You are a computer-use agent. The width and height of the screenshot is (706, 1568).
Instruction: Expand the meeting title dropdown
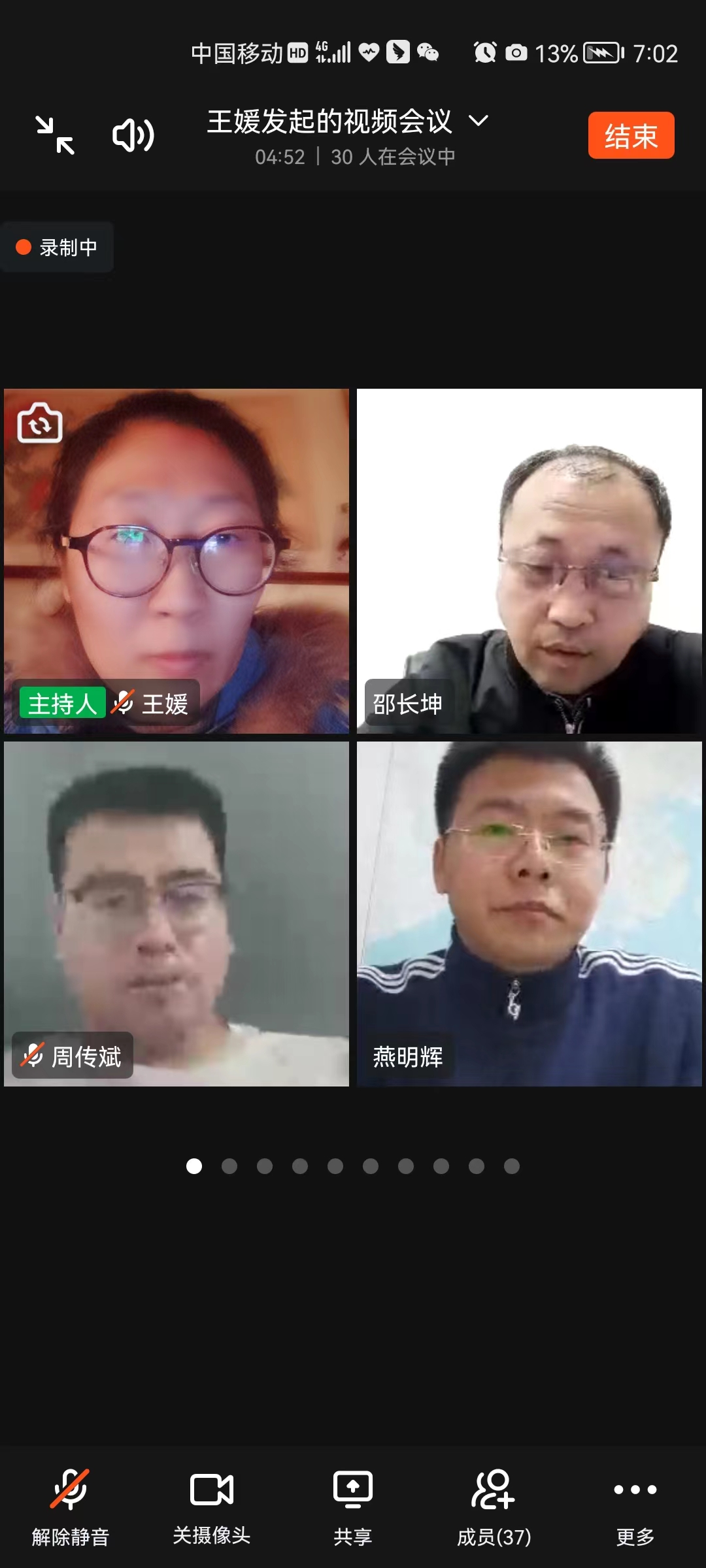pyautogui.click(x=479, y=121)
